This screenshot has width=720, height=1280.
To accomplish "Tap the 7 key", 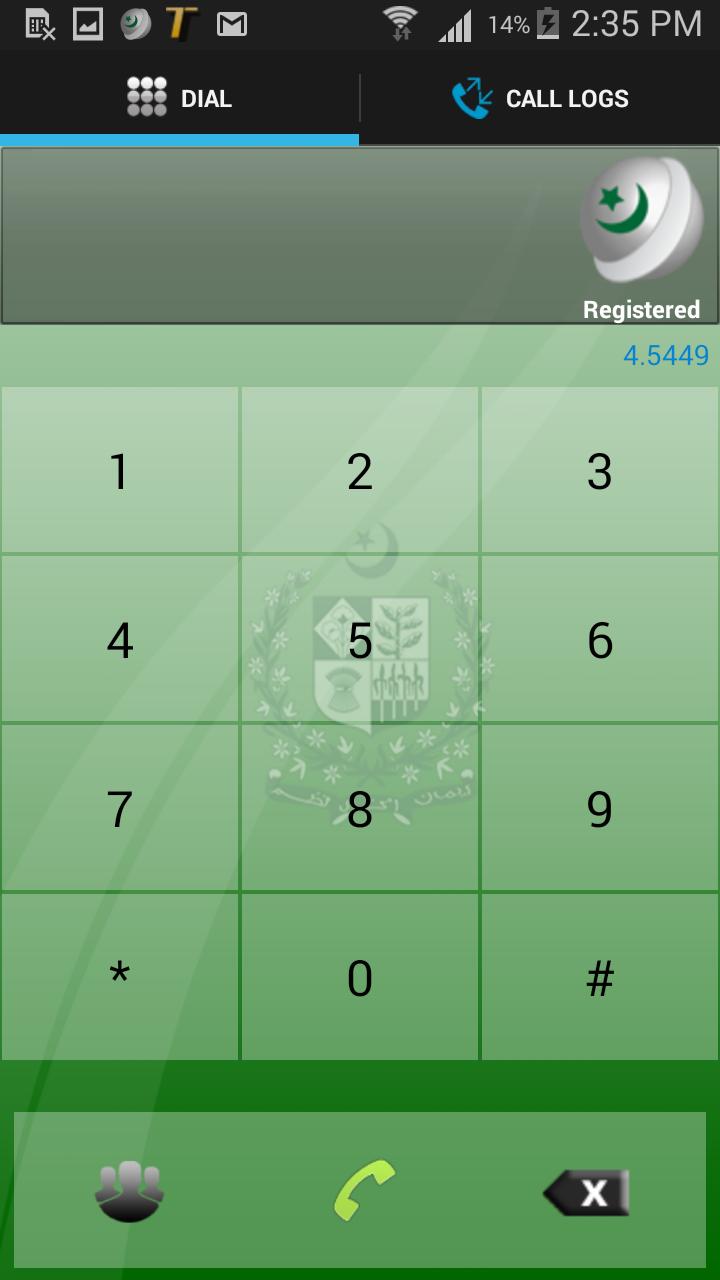I will coord(120,808).
